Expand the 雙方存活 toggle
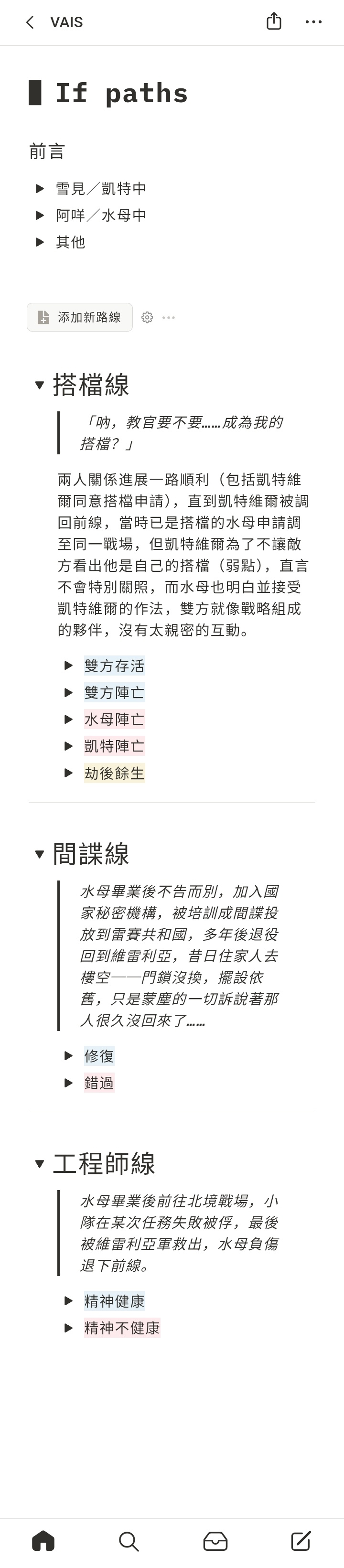344x1568 pixels. click(x=69, y=666)
